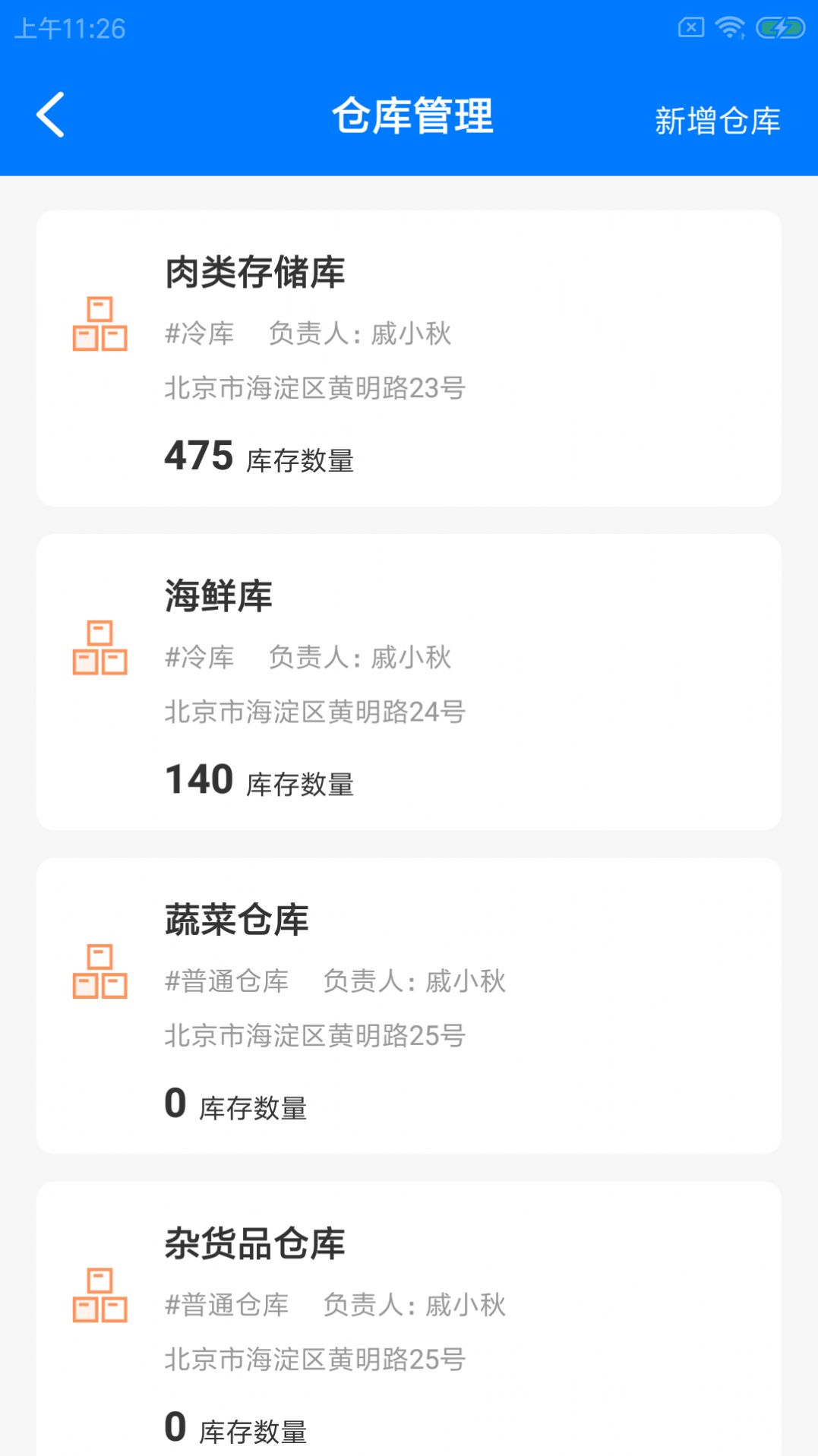Image resolution: width=818 pixels, height=1456 pixels.
Task: Select the 肉类存储库 warehouse card
Action: tap(409, 357)
